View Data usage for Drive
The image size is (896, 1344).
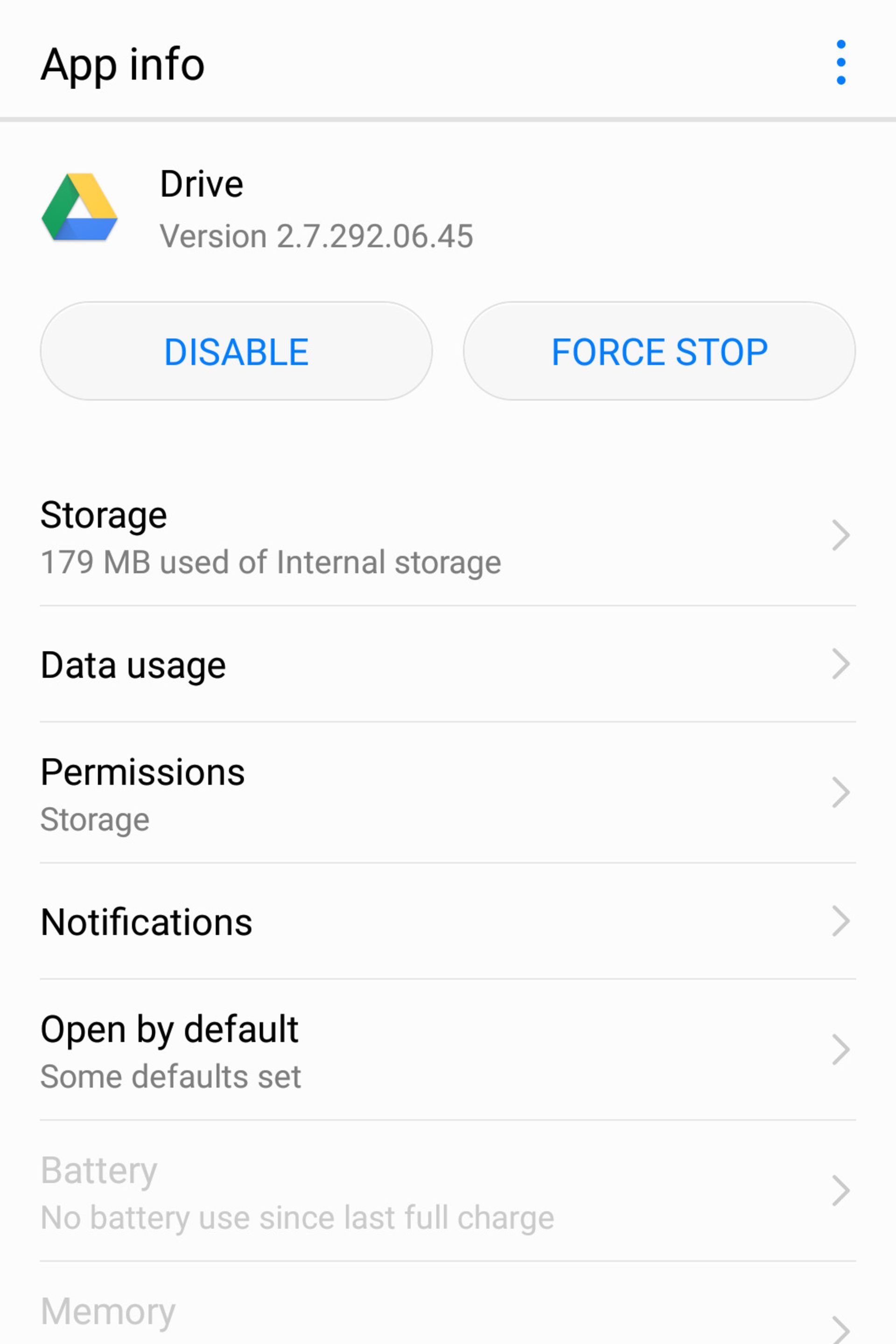pos(447,665)
